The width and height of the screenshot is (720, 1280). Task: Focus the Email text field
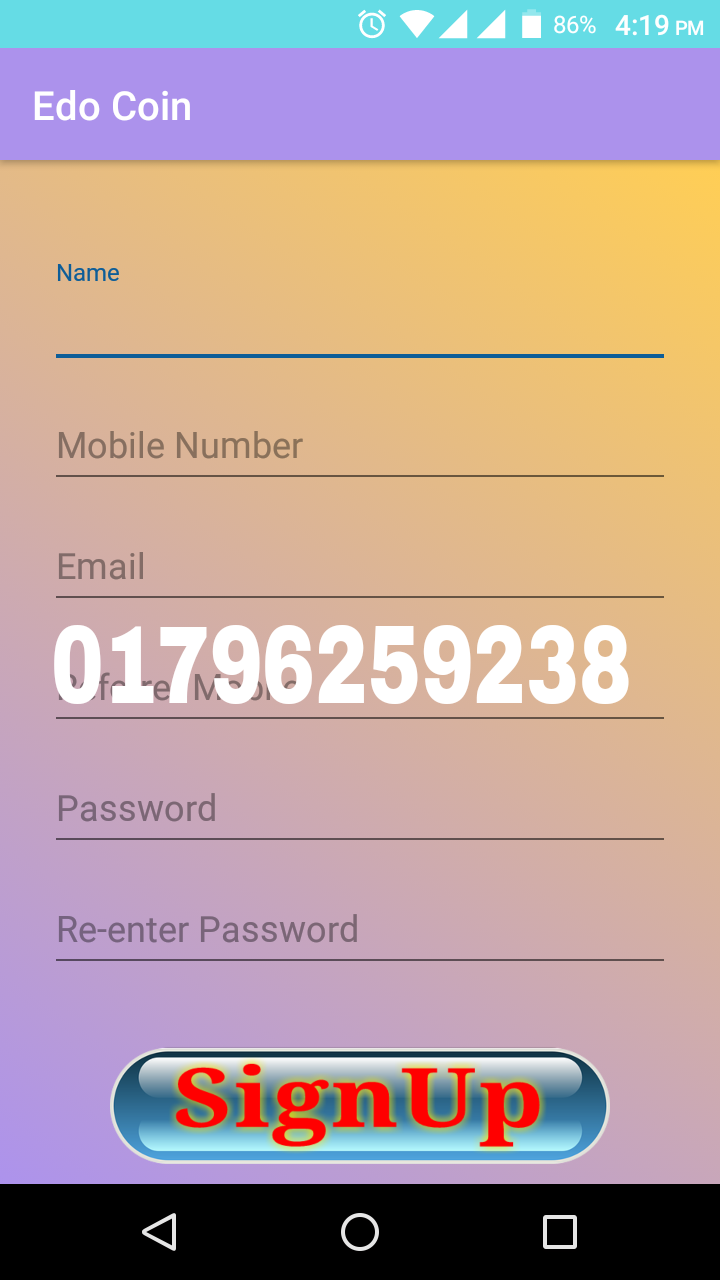360,567
